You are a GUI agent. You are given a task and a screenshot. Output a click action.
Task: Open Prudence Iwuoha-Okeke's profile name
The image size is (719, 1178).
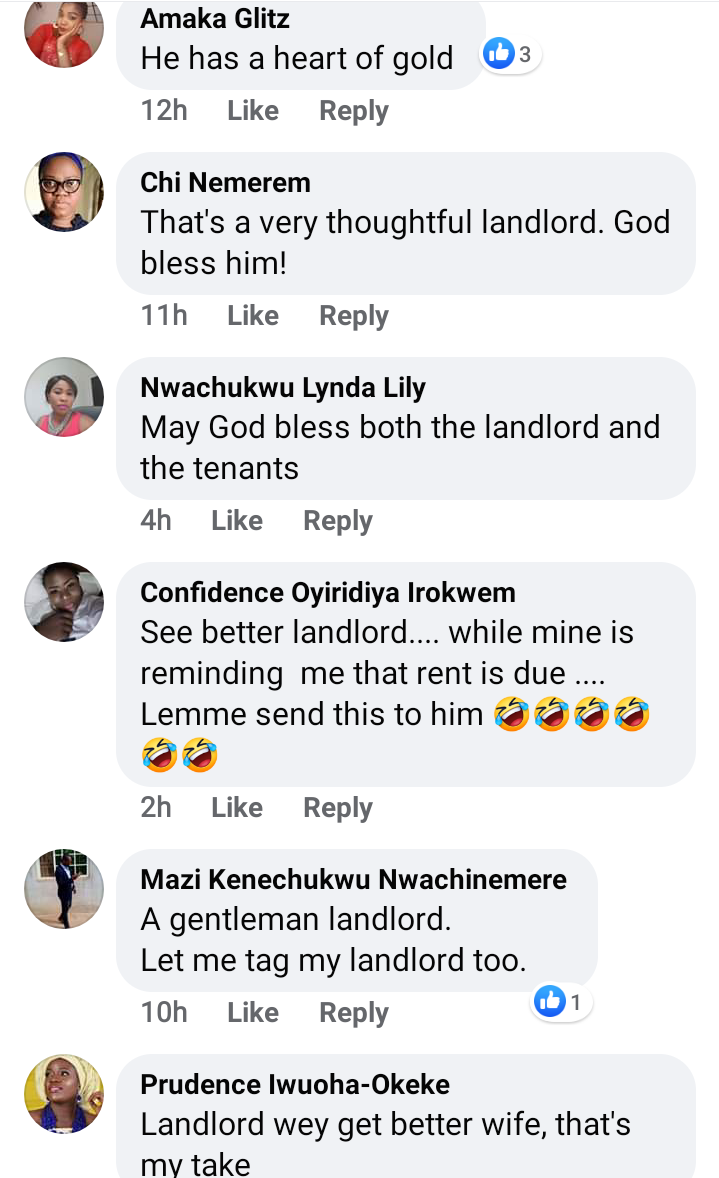pos(295,1084)
